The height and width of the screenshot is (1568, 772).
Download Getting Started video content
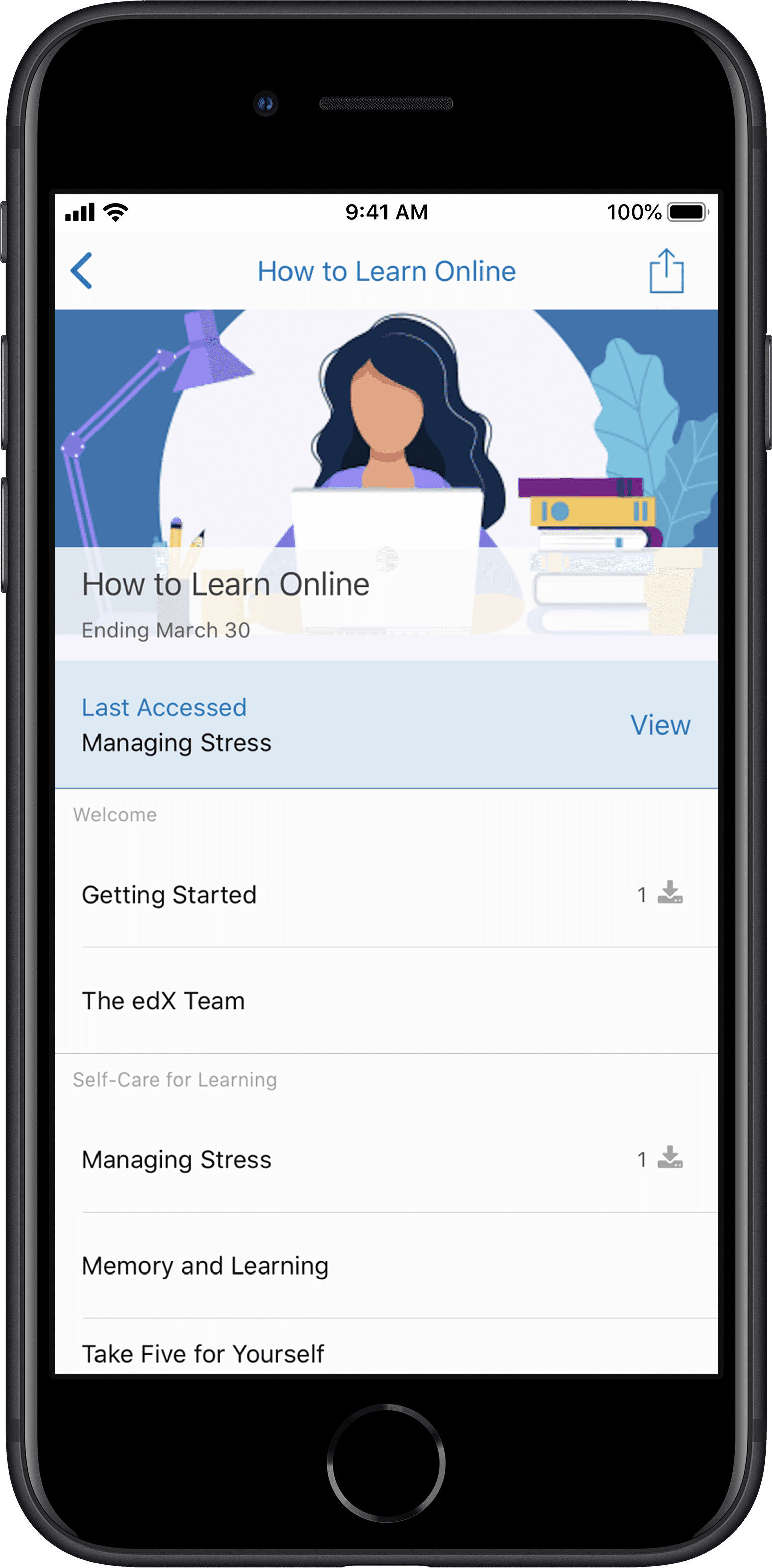coord(669,893)
